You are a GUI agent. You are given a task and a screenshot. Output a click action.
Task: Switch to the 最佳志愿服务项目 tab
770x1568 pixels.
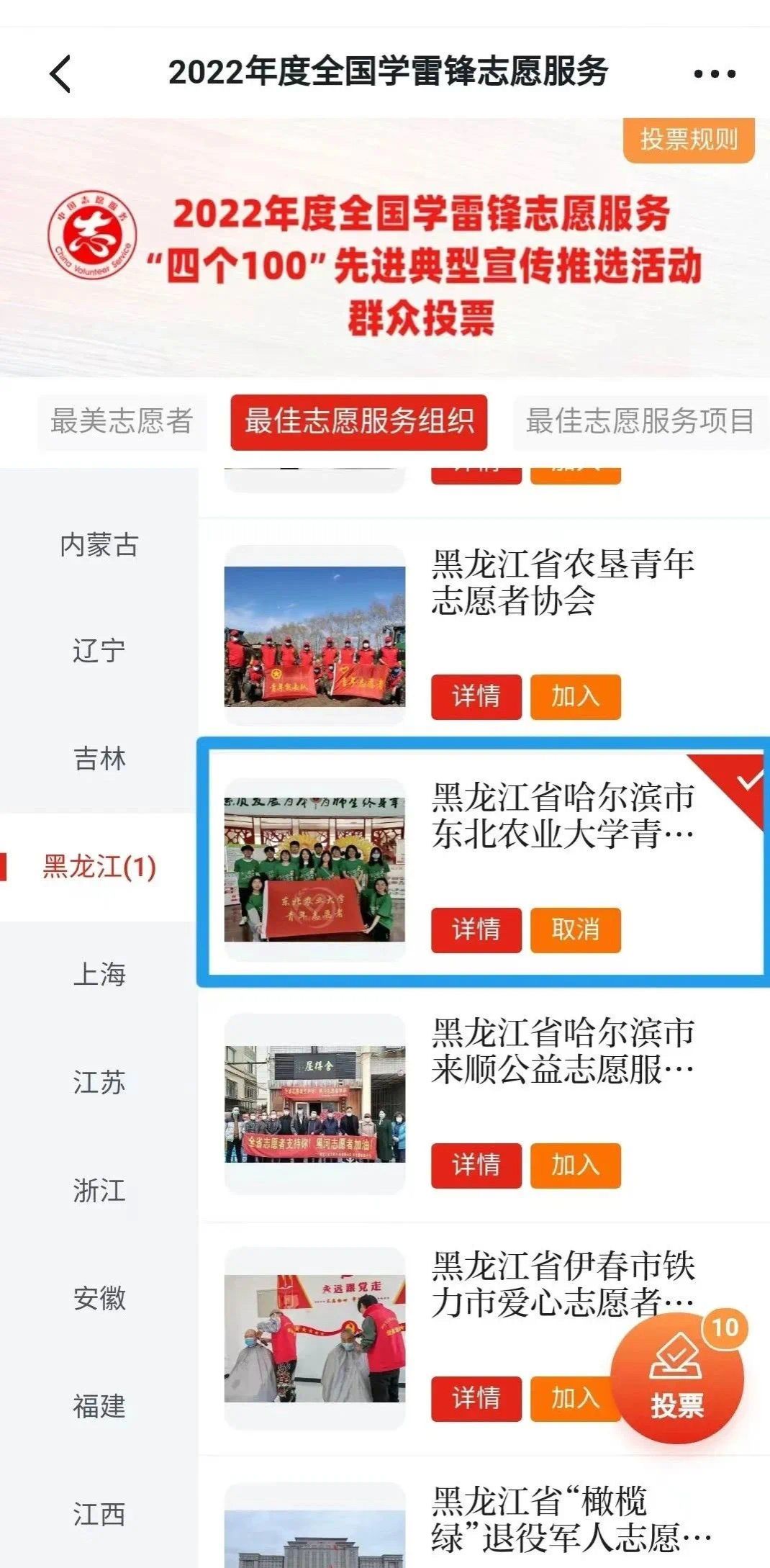click(639, 421)
